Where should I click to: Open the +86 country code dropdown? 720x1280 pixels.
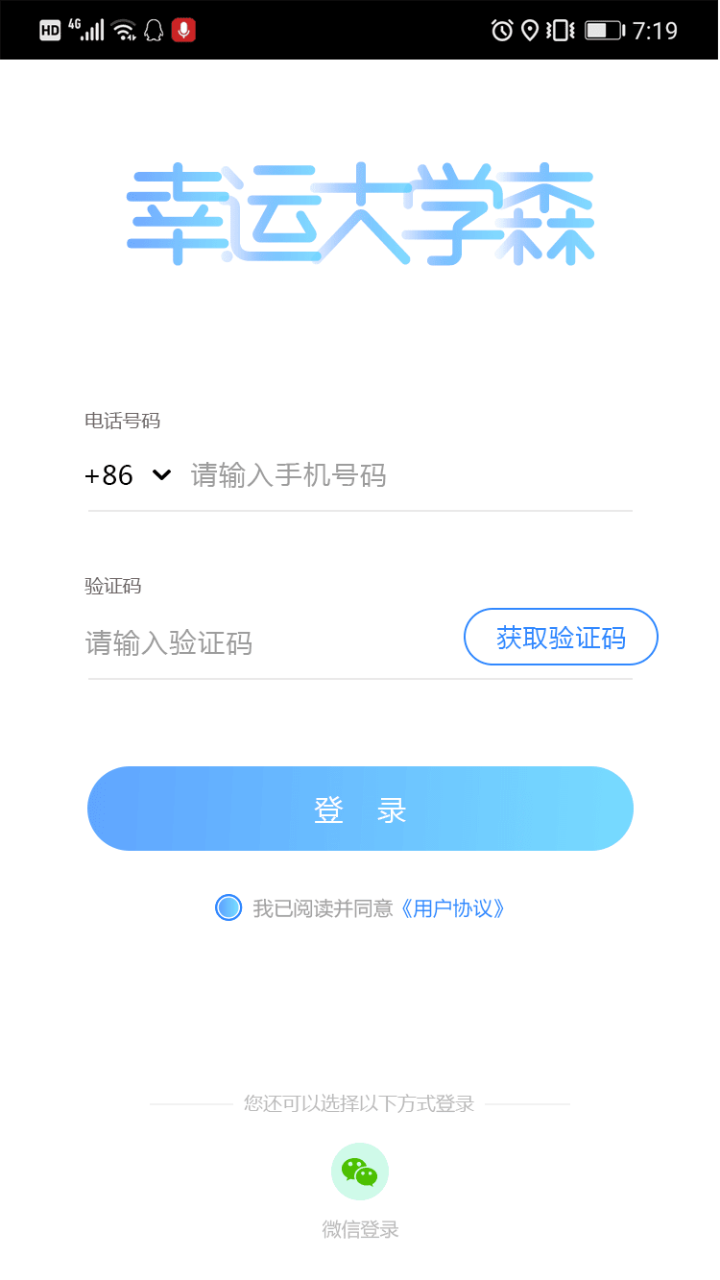(128, 475)
